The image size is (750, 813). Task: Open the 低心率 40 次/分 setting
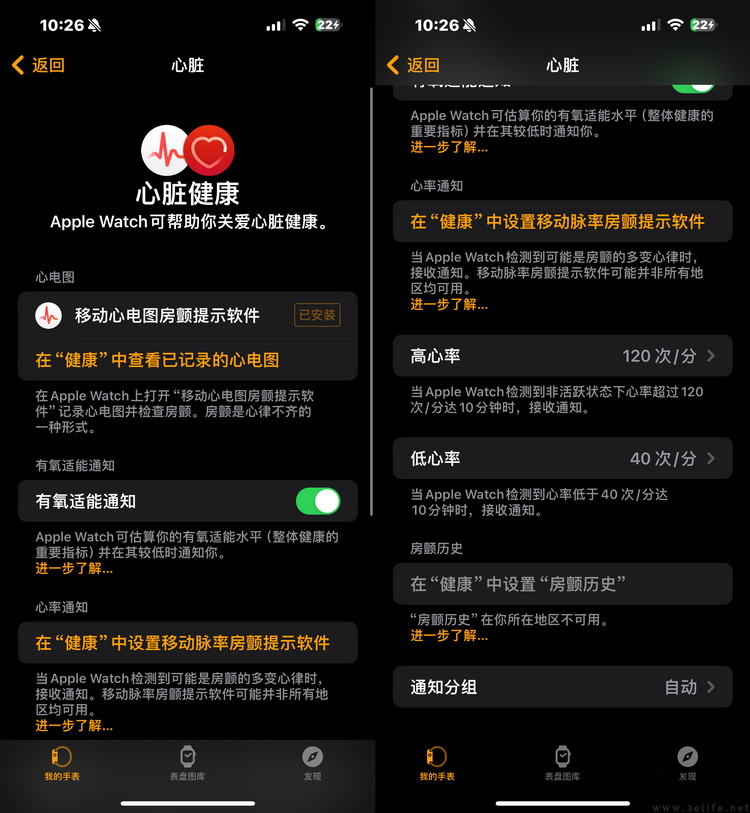[x=562, y=459]
